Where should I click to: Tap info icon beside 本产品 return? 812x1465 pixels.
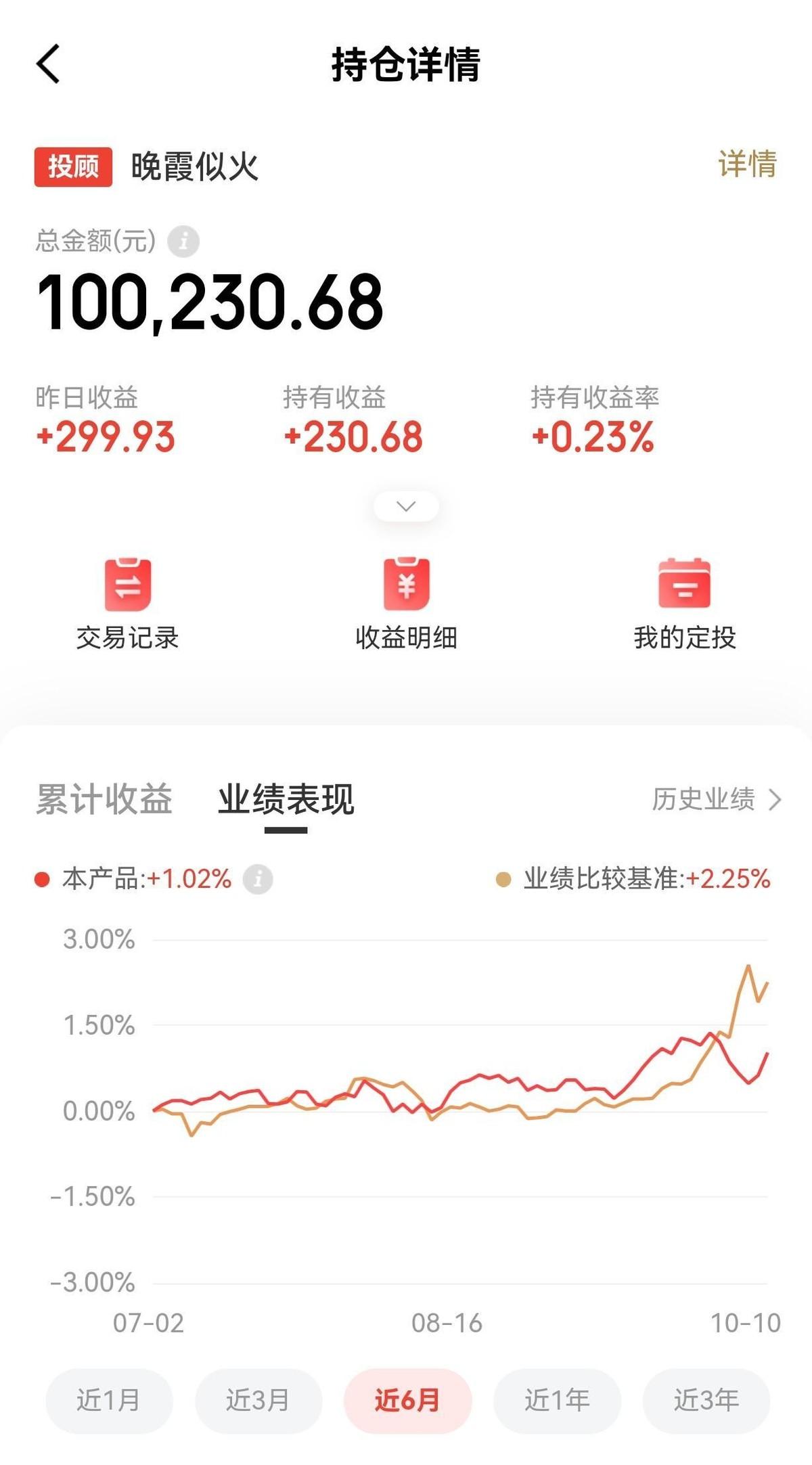point(258,879)
